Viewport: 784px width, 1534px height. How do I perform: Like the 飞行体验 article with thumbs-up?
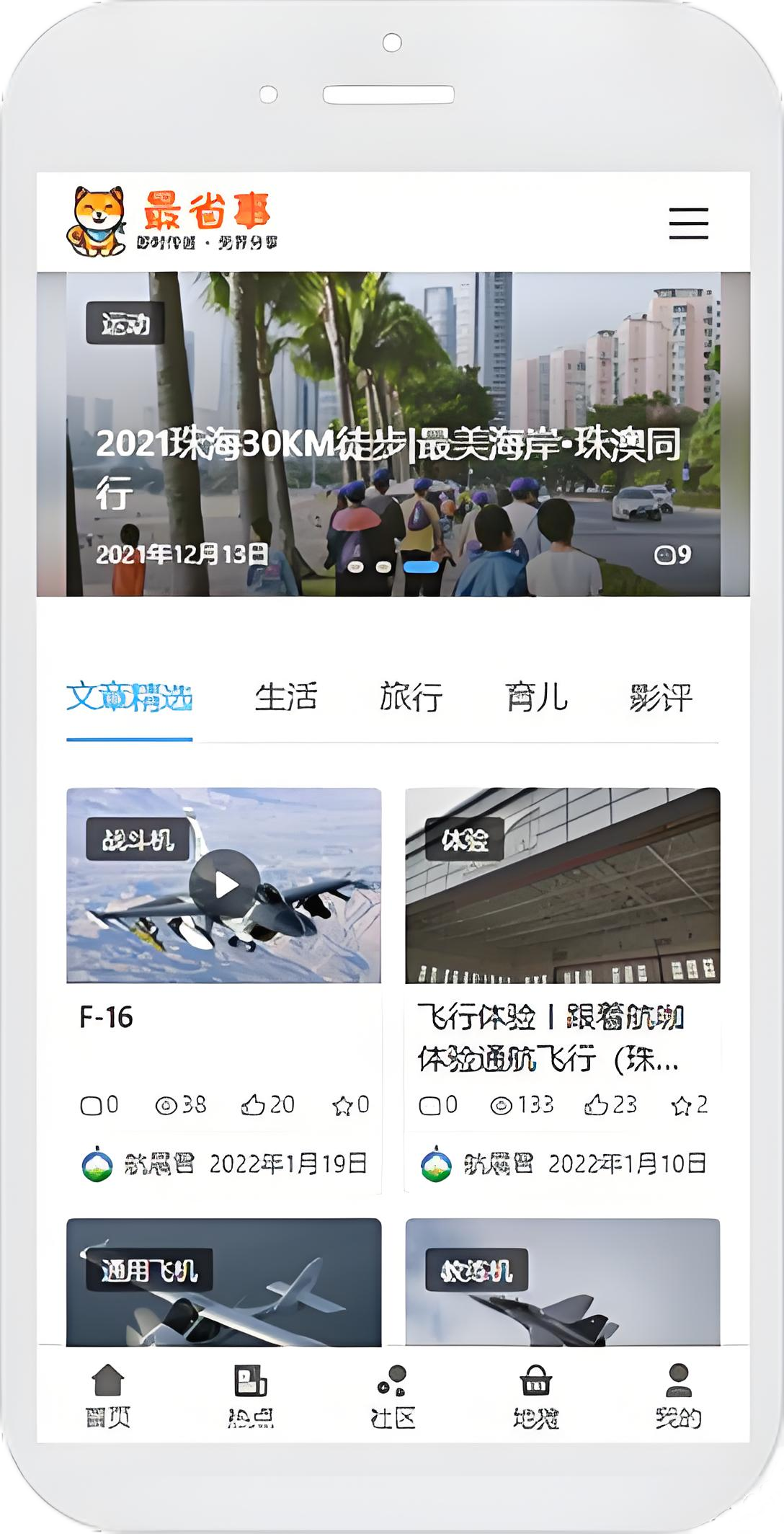pos(596,1104)
